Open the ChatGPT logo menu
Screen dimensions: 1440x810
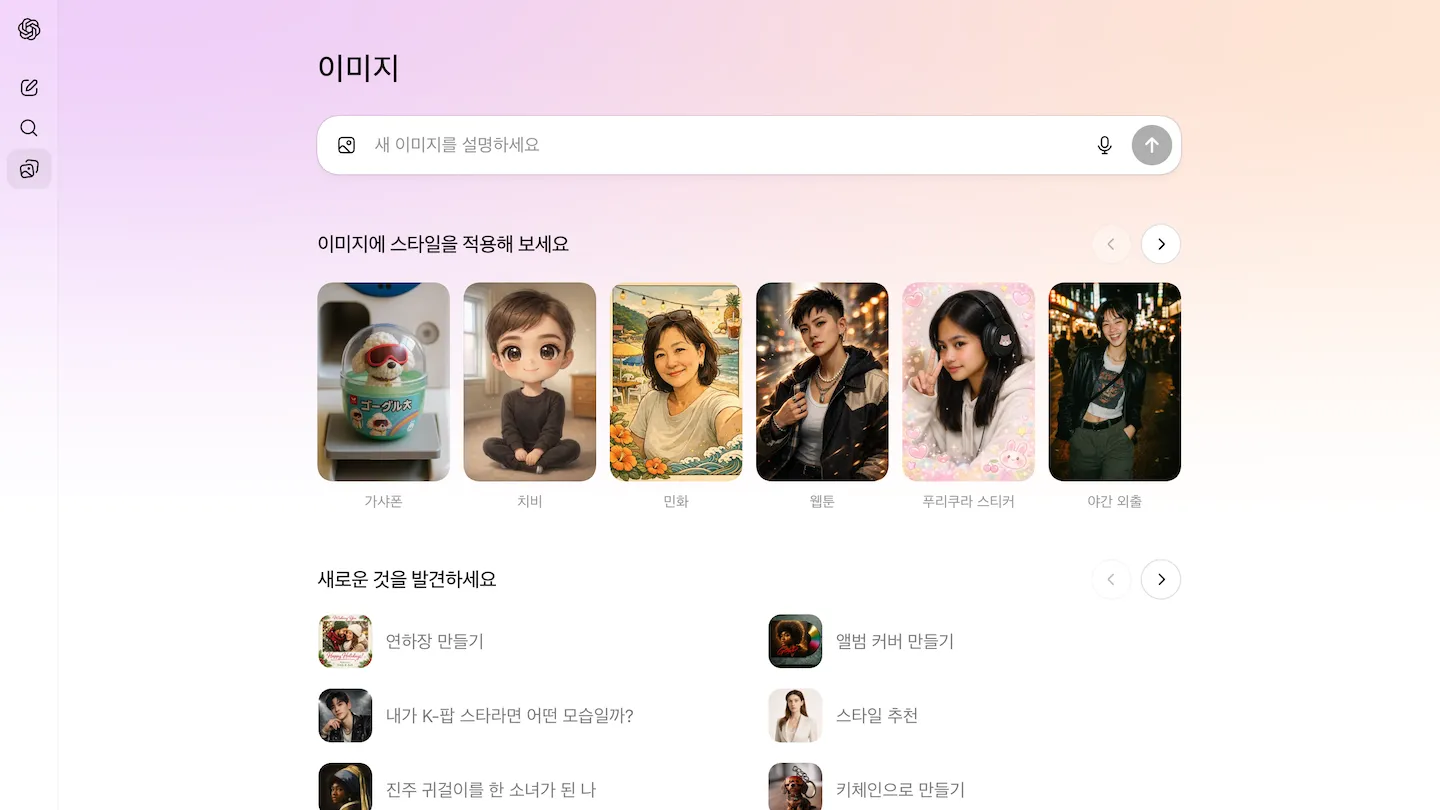point(29,30)
